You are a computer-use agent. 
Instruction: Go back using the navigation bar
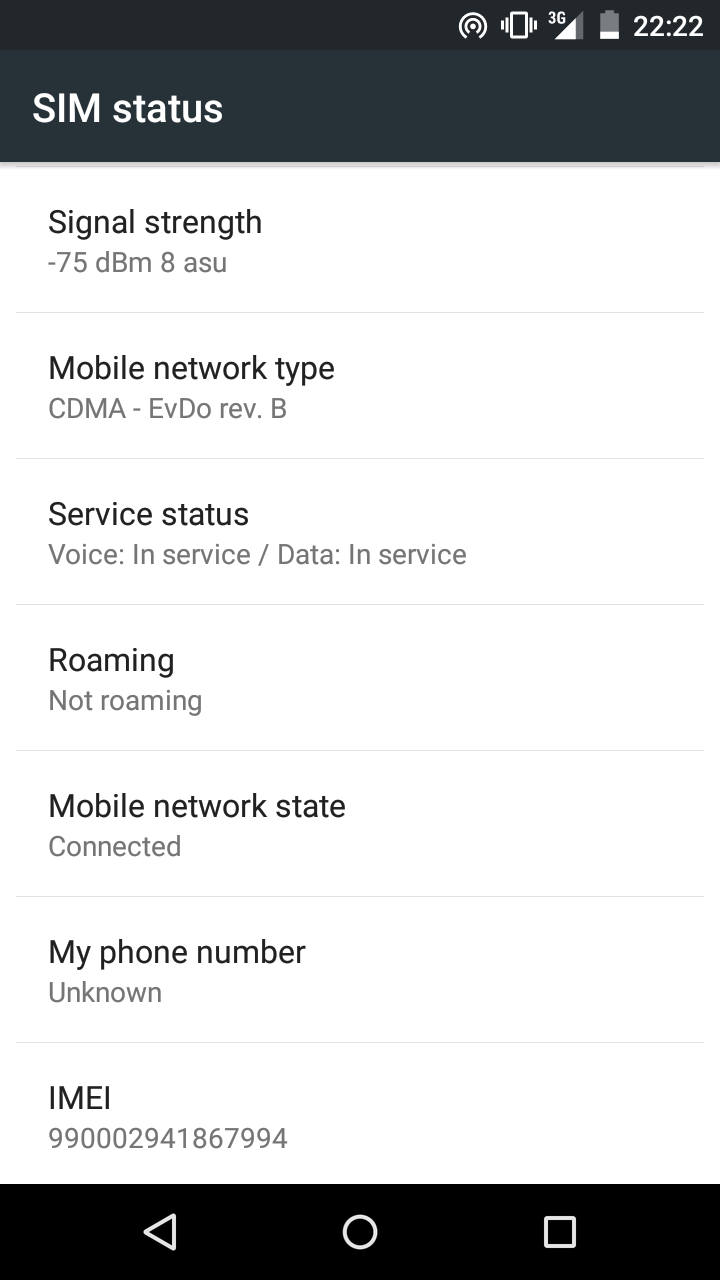coord(160,1231)
